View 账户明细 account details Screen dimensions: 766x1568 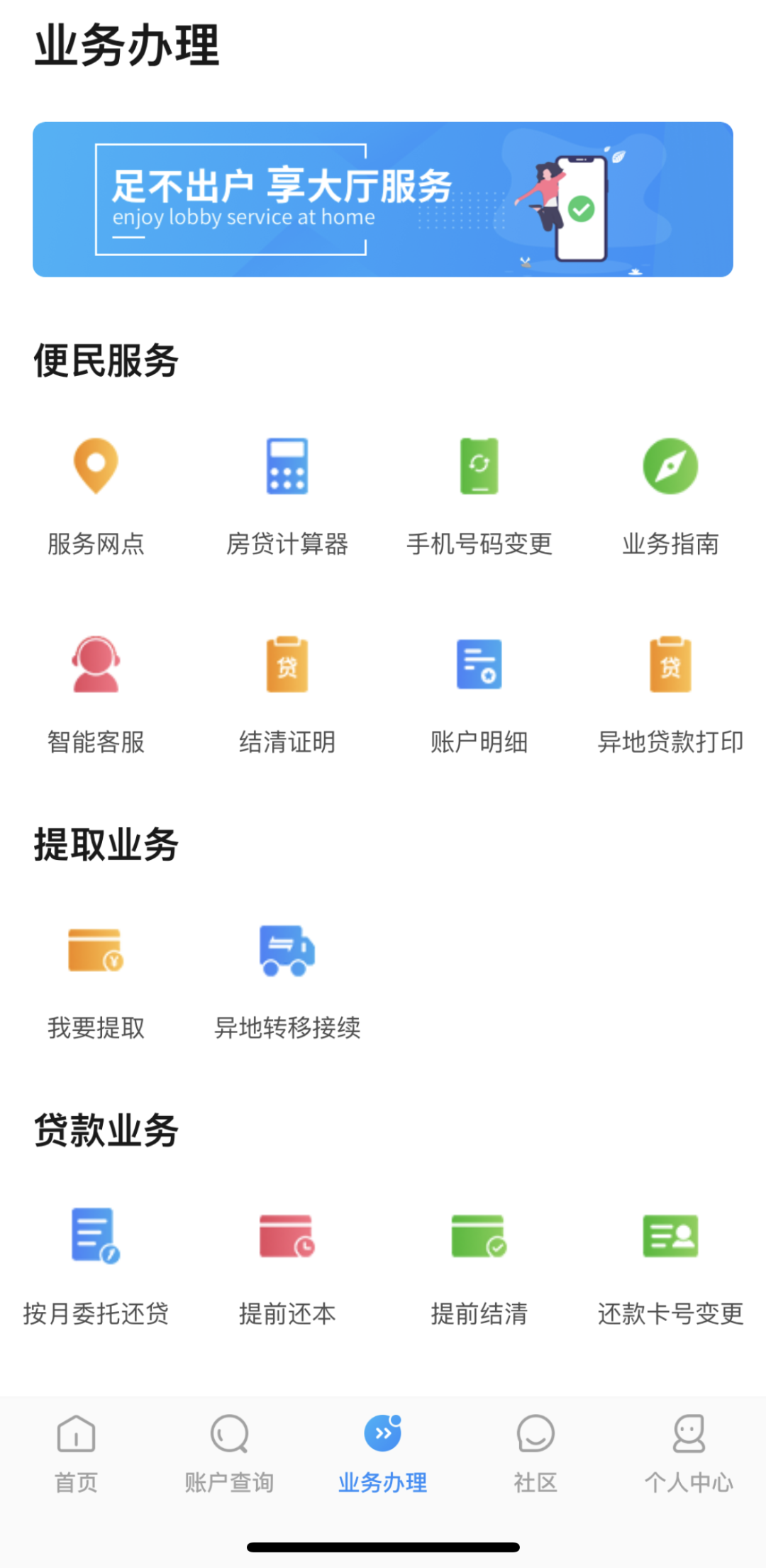479,695
